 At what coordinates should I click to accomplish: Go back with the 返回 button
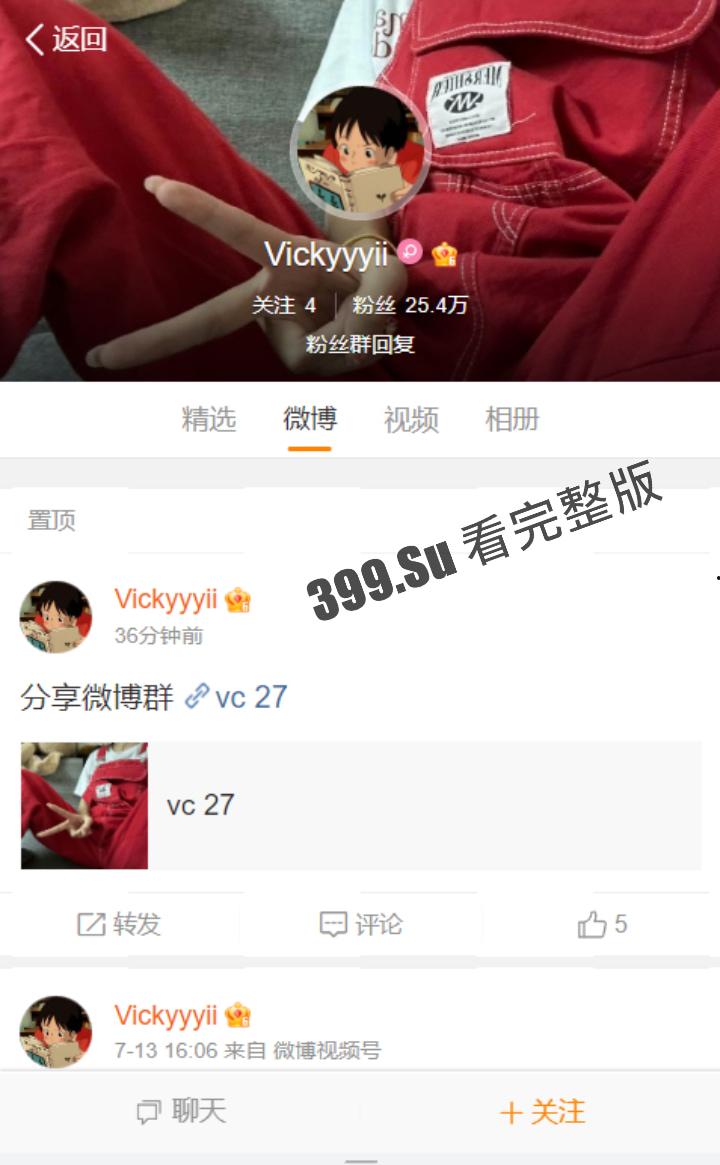pos(66,39)
